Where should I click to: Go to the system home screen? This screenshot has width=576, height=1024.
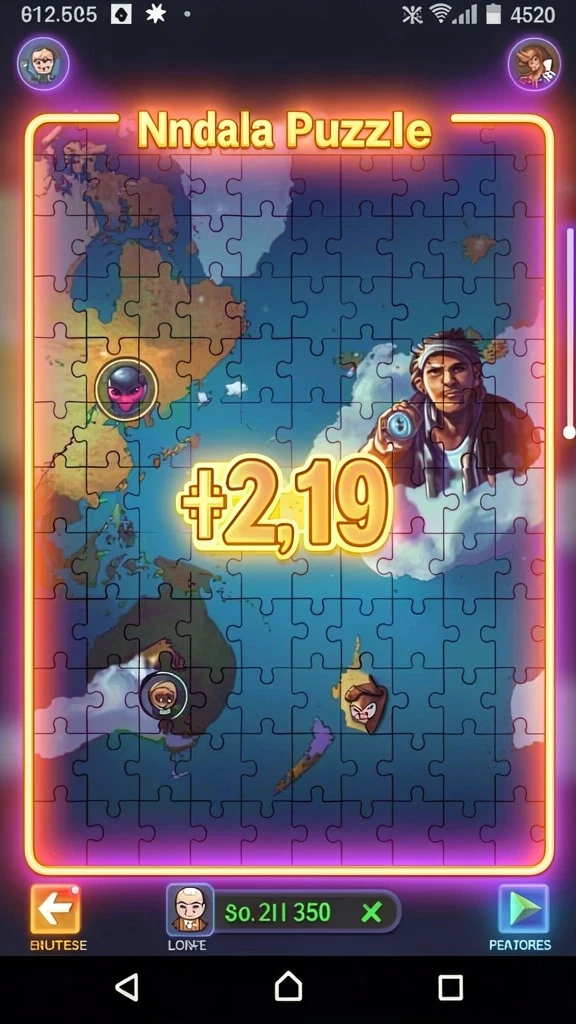288,986
